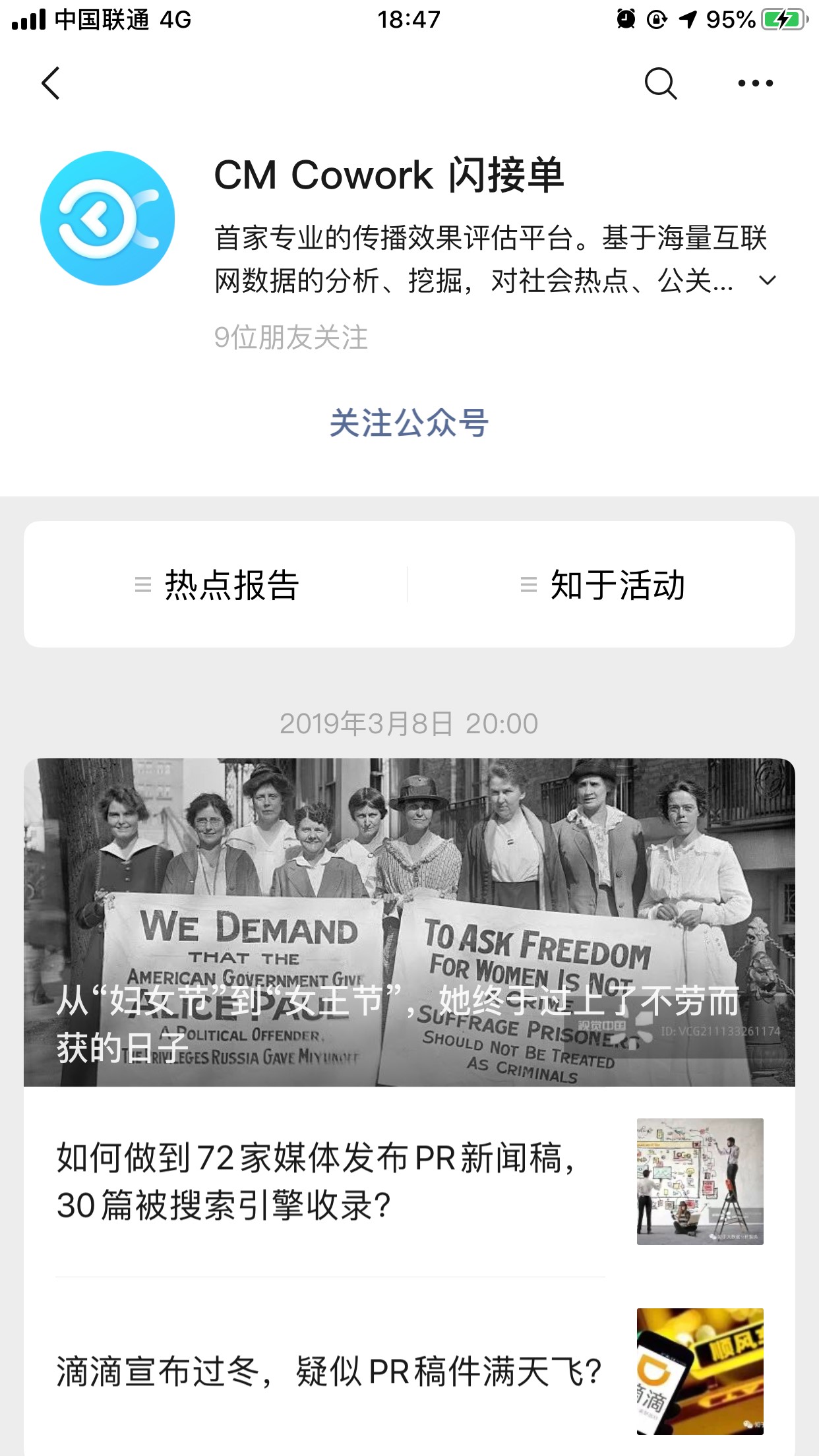The image size is (819, 1456).
Task: Open the 知于活动 menu
Action: pyautogui.click(x=601, y=585)
